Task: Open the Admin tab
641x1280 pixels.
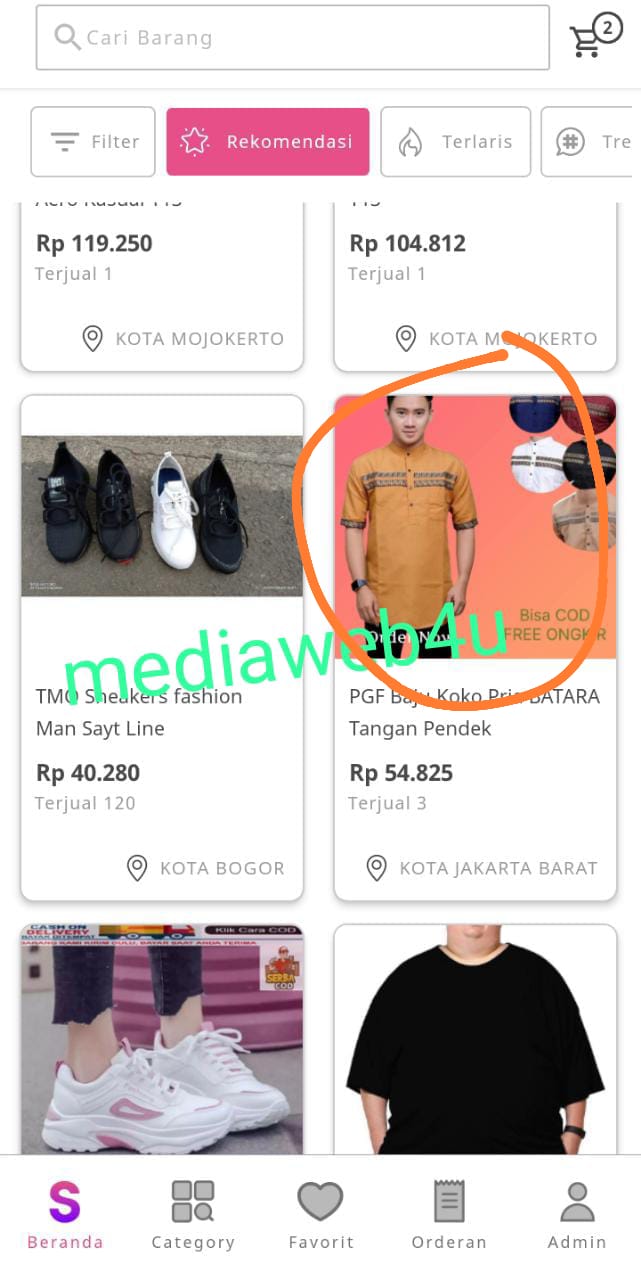Action: [x=577, y=1215]
